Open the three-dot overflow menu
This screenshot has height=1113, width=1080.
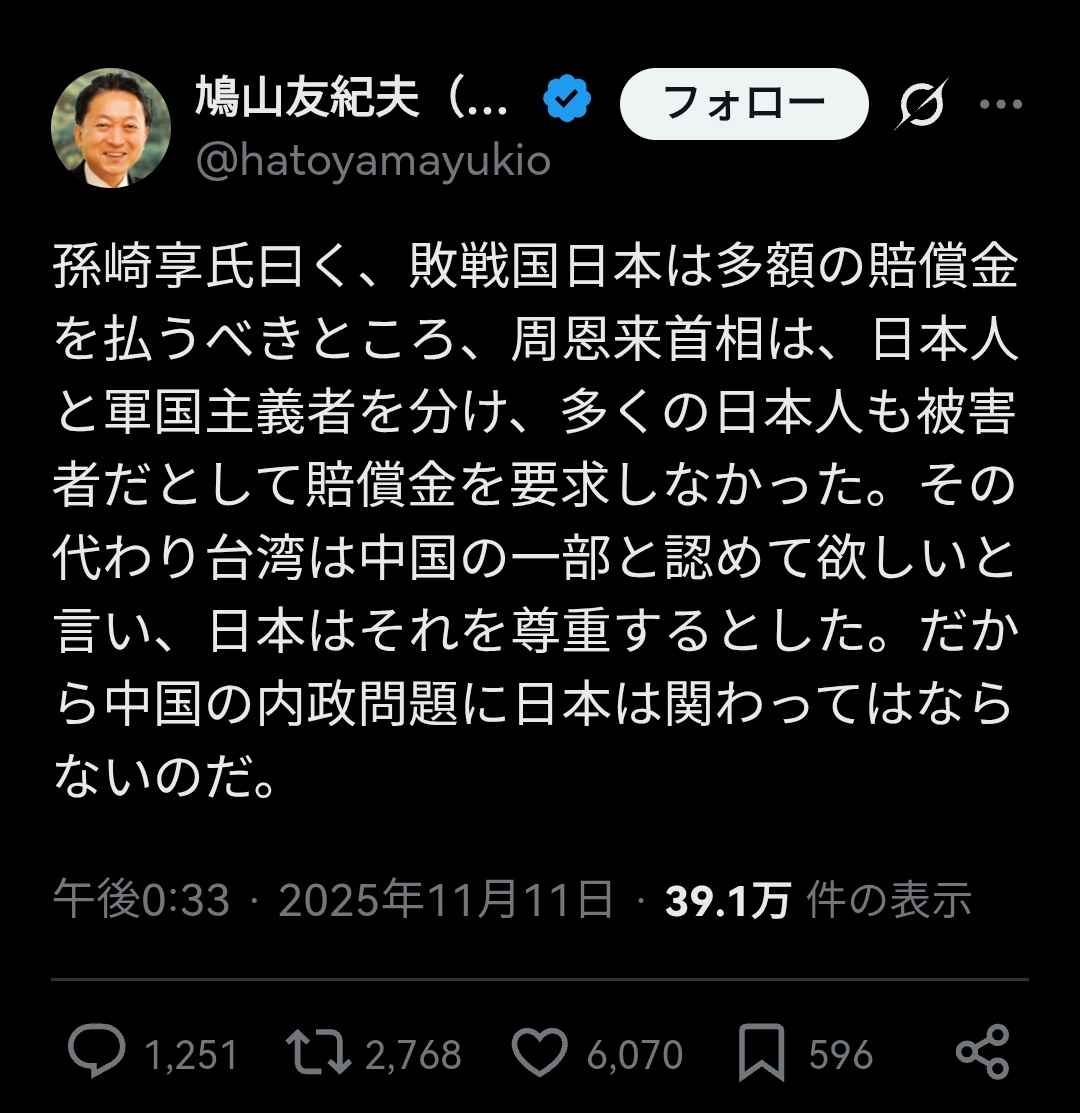(998, 104)
